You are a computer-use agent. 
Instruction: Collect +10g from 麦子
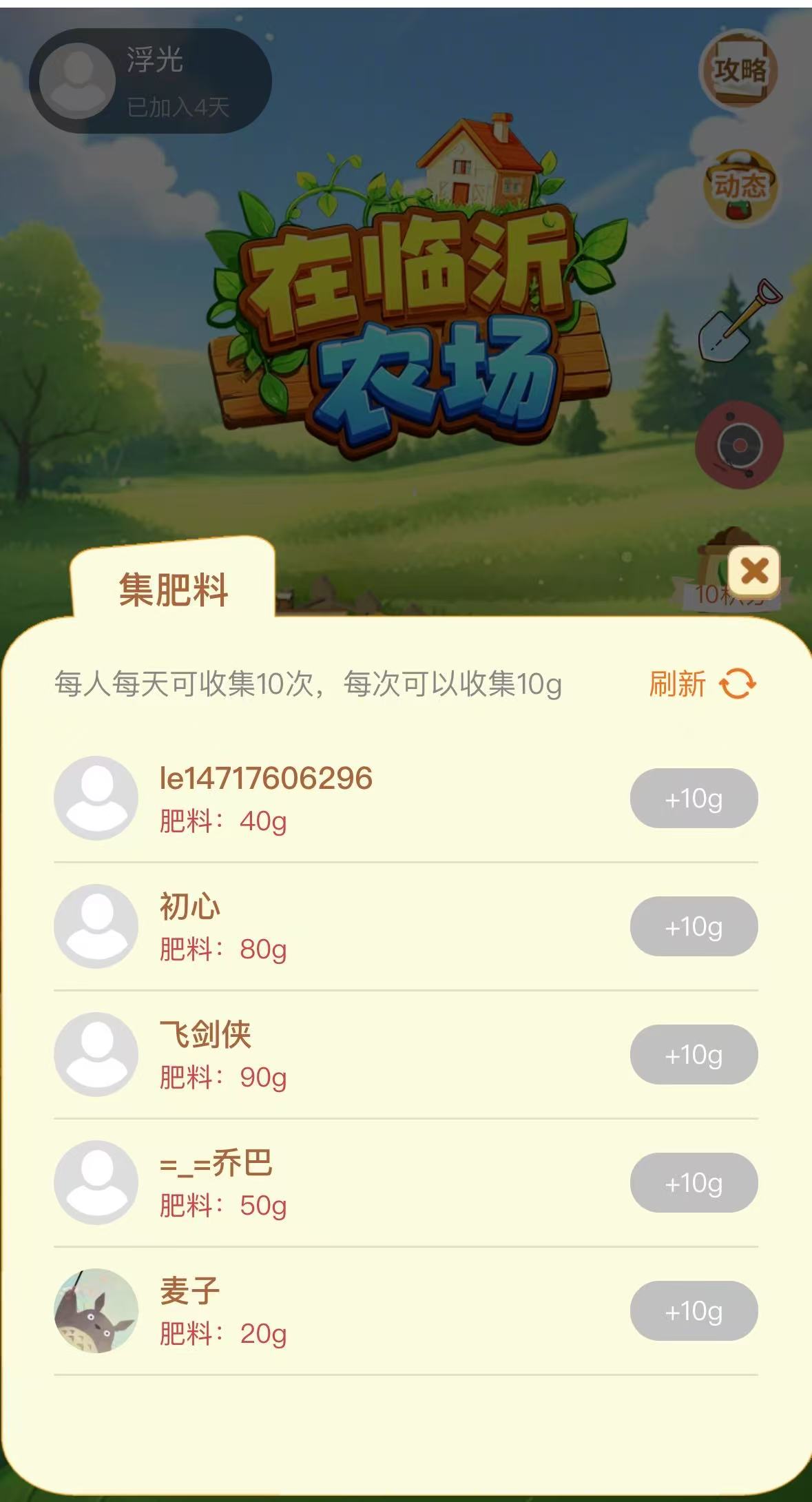(694, 1311)
